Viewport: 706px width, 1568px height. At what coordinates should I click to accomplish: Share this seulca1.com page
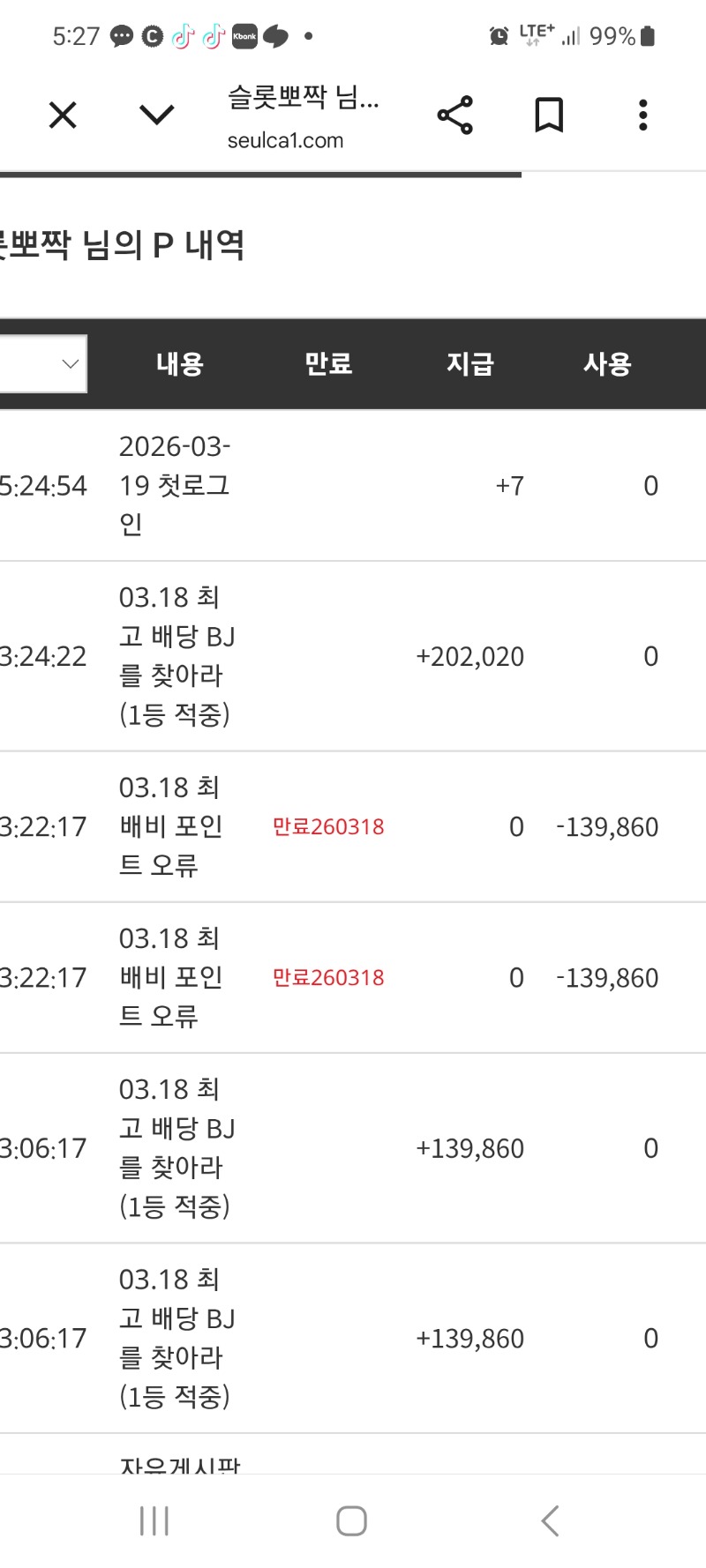pyautogui.click(x=455, y=116)
